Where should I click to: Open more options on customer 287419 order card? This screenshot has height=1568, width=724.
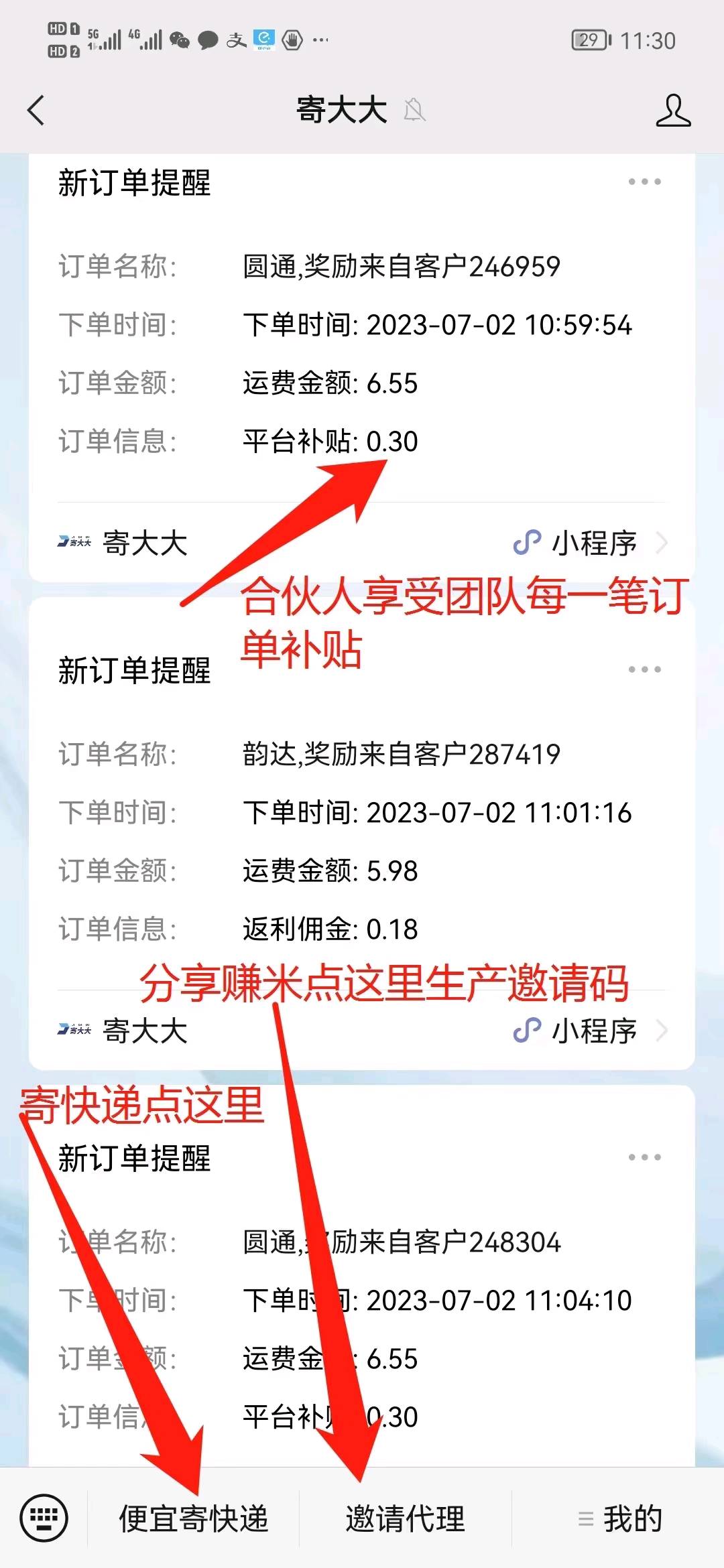coord(644,669)
